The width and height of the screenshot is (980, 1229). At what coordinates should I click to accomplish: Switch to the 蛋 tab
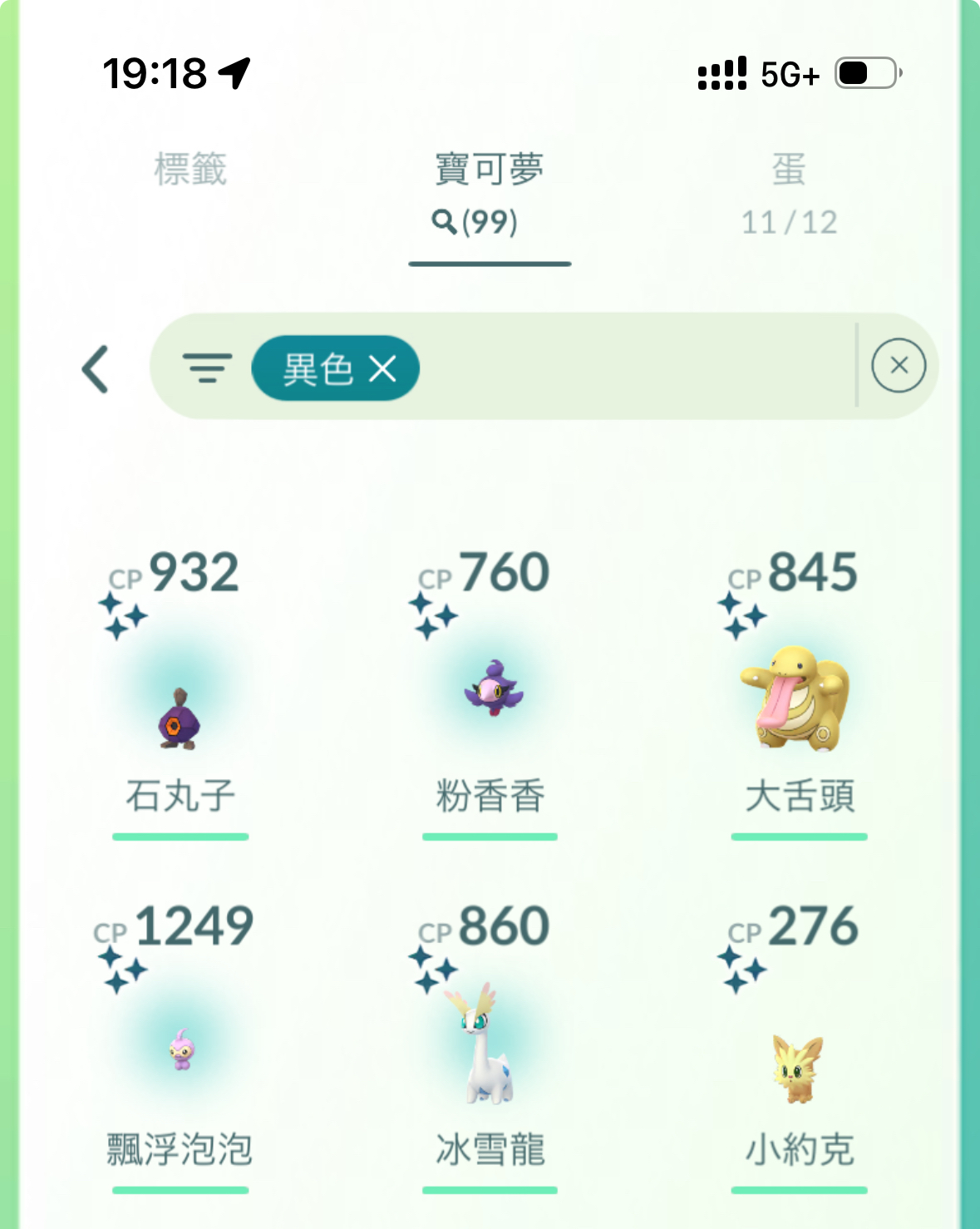pos(788,193)
